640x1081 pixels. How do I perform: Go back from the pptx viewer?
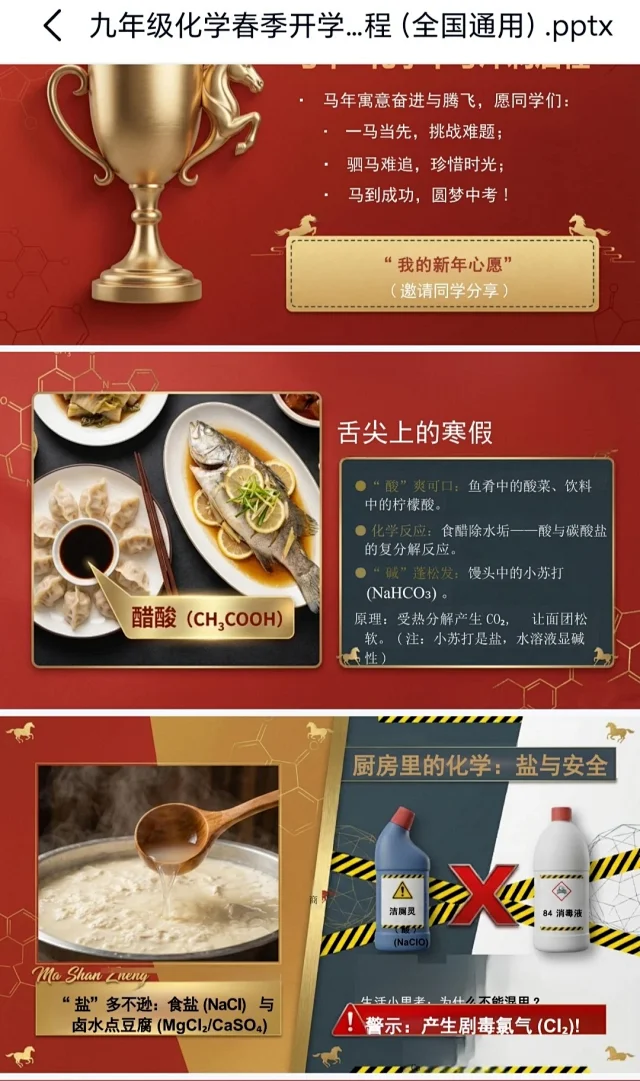click(x=52, y=27)
